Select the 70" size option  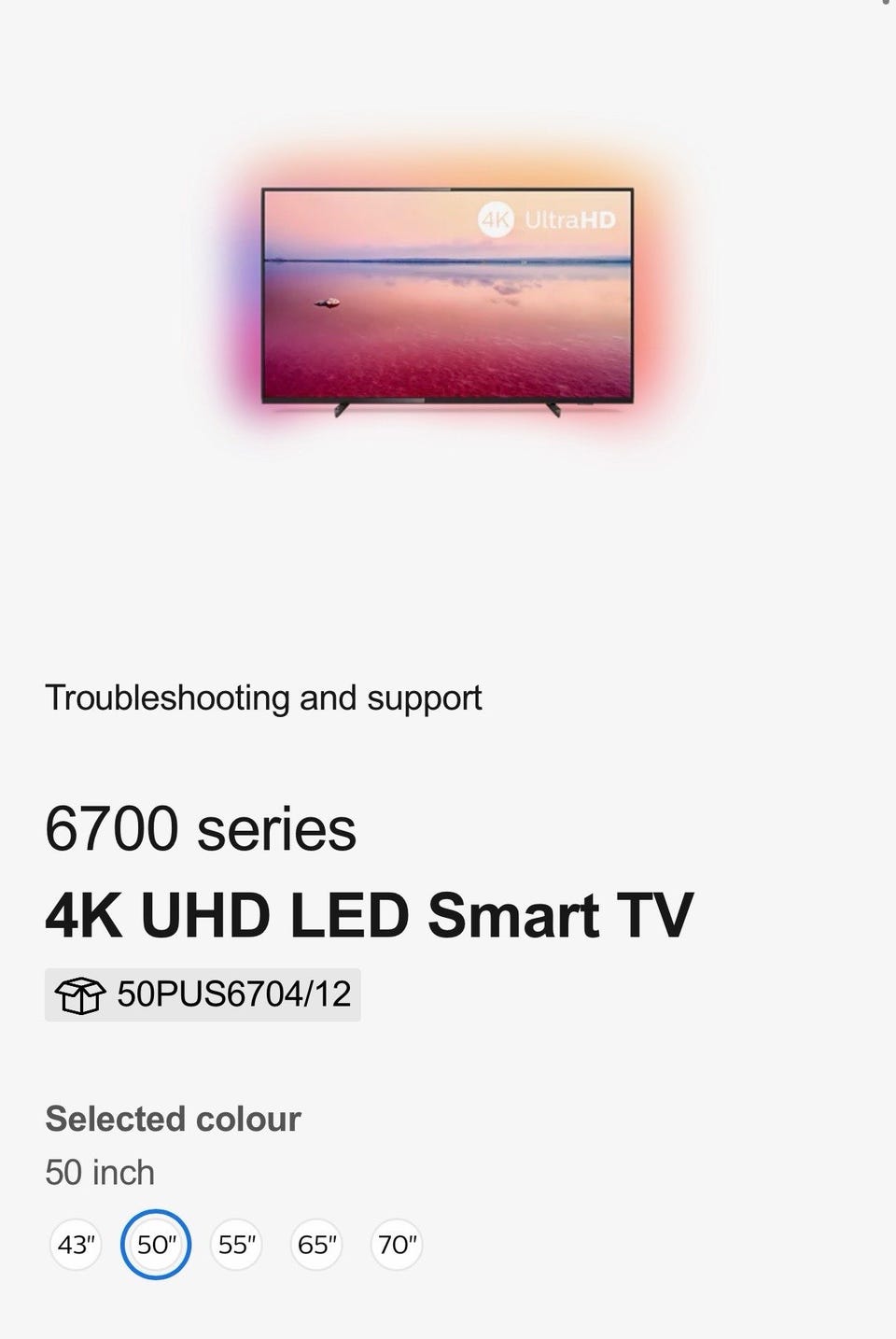397,1245
